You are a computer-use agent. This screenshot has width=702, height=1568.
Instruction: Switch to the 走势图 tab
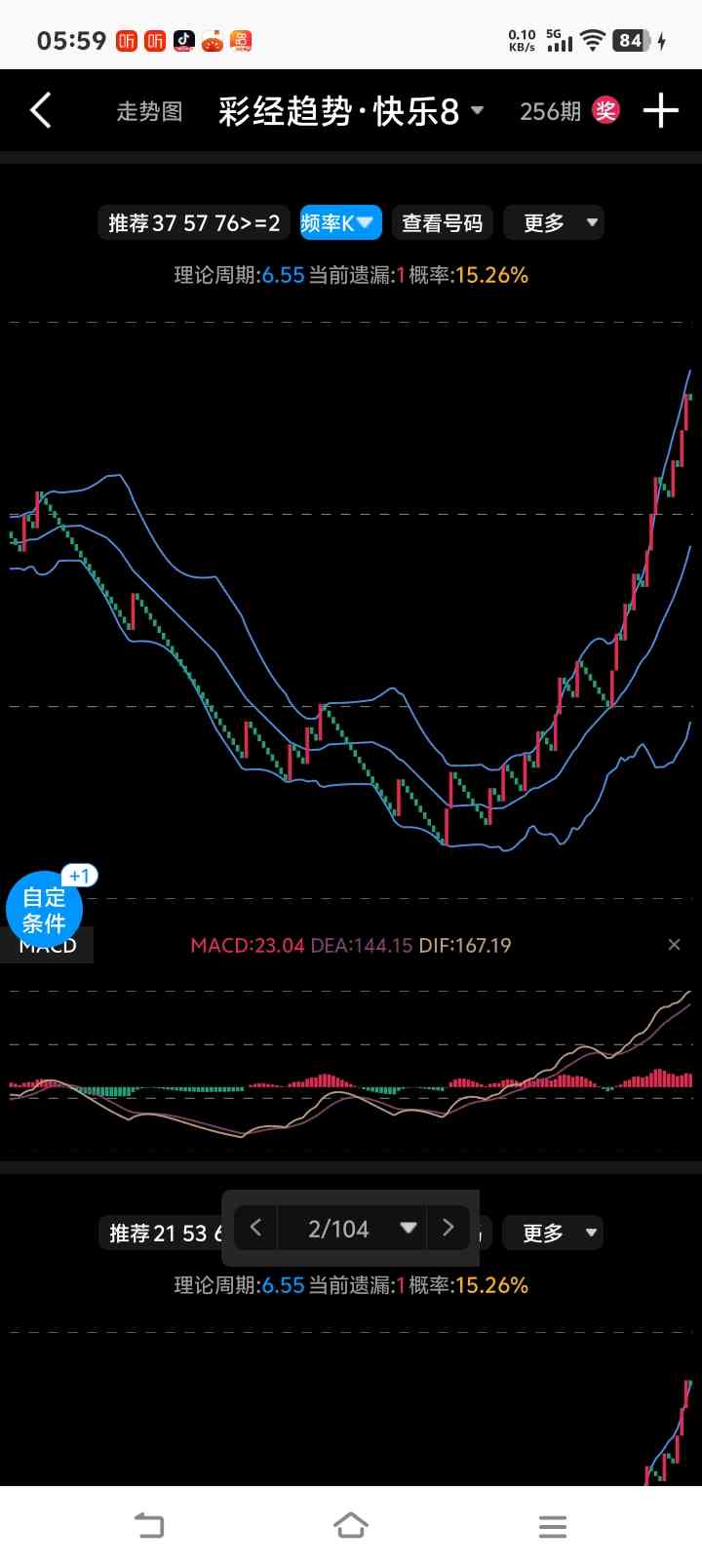[149, 111]
